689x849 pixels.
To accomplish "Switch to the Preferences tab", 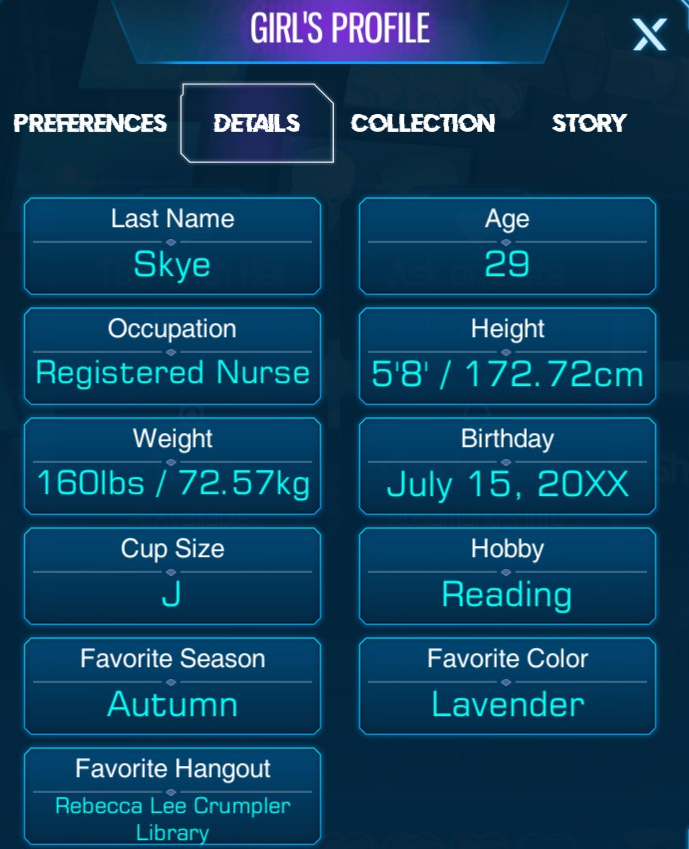I will 90,123.
